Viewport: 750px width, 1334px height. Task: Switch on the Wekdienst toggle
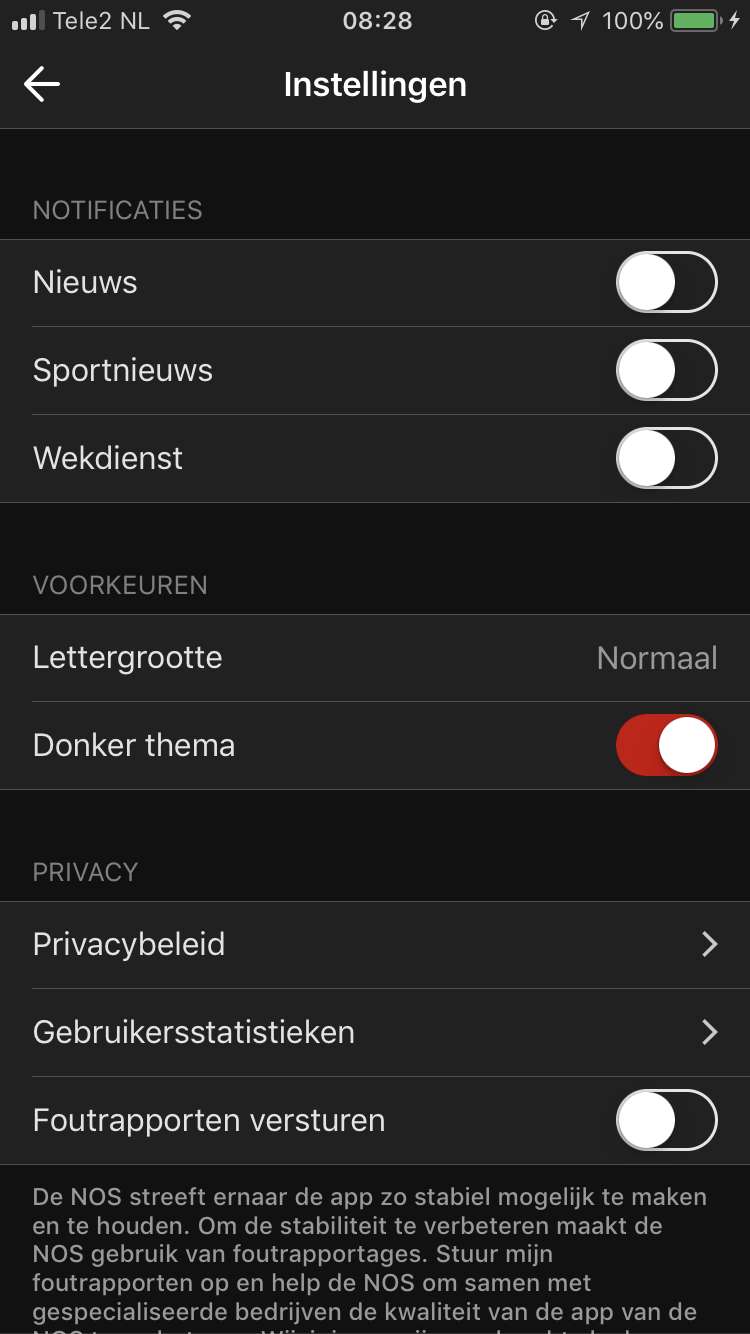point(667,459)
